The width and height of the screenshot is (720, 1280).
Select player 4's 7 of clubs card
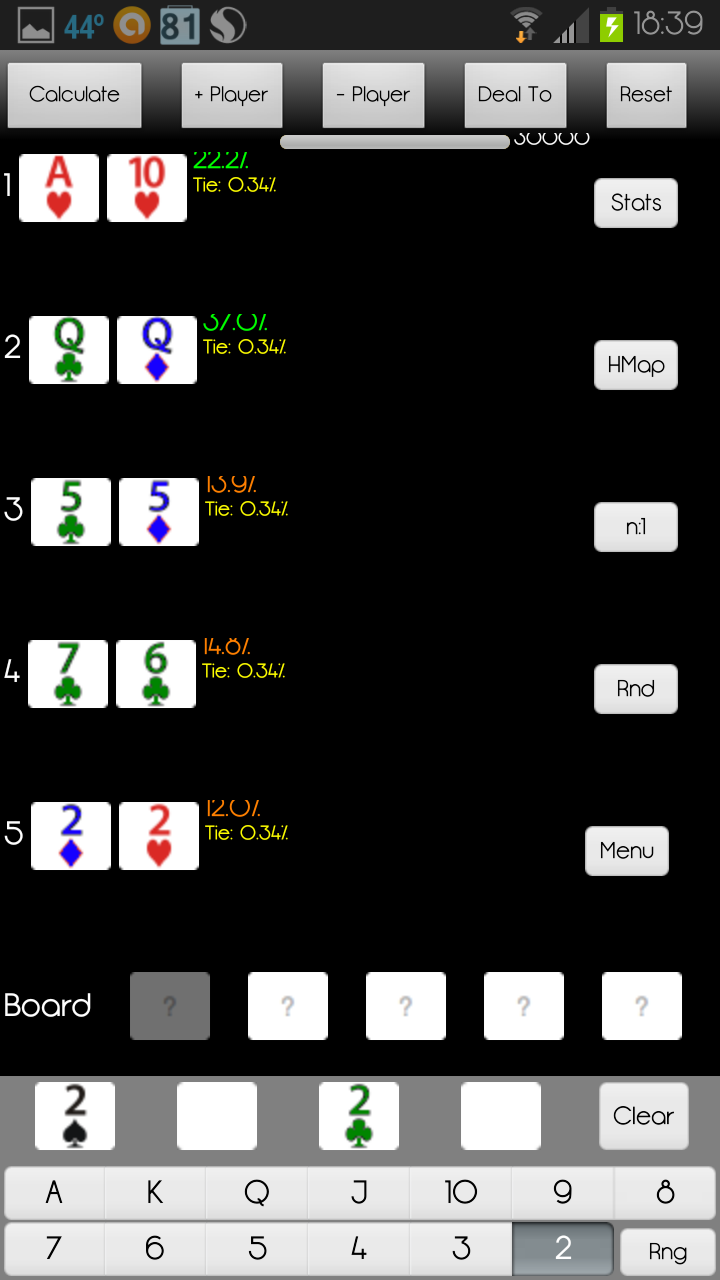tap(68, 674)
